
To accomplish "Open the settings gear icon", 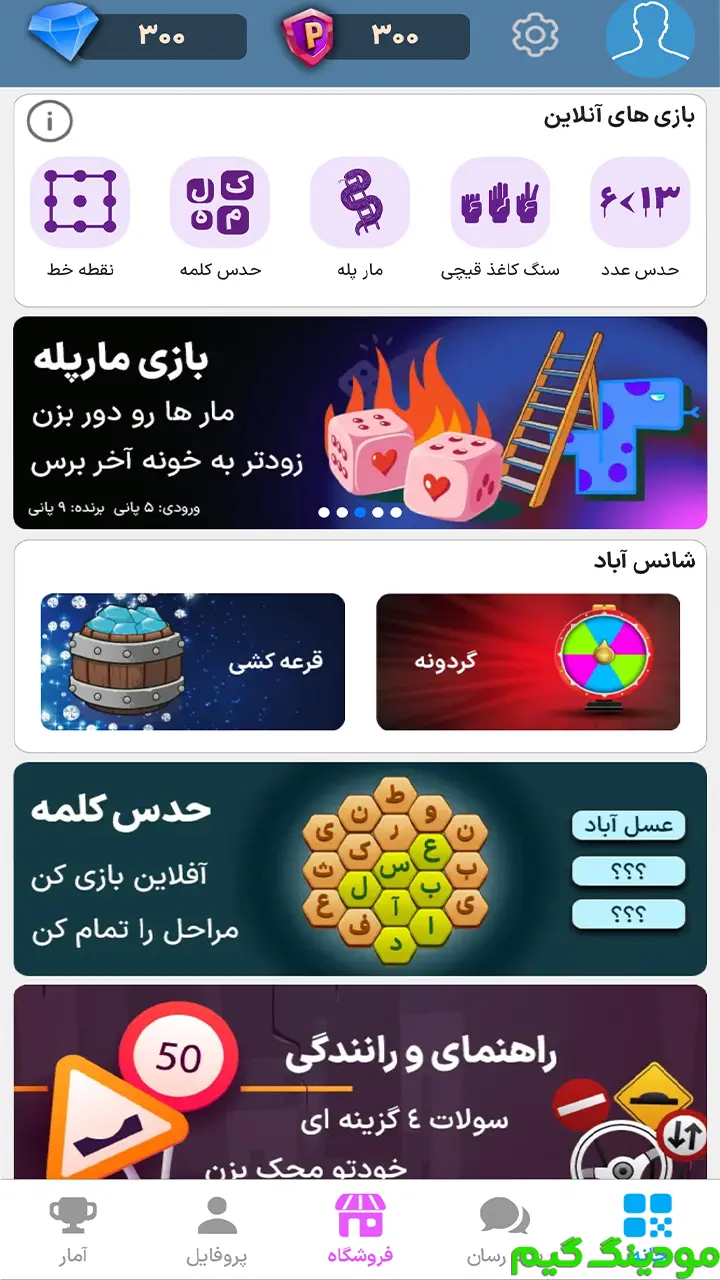I will (535, 36).
